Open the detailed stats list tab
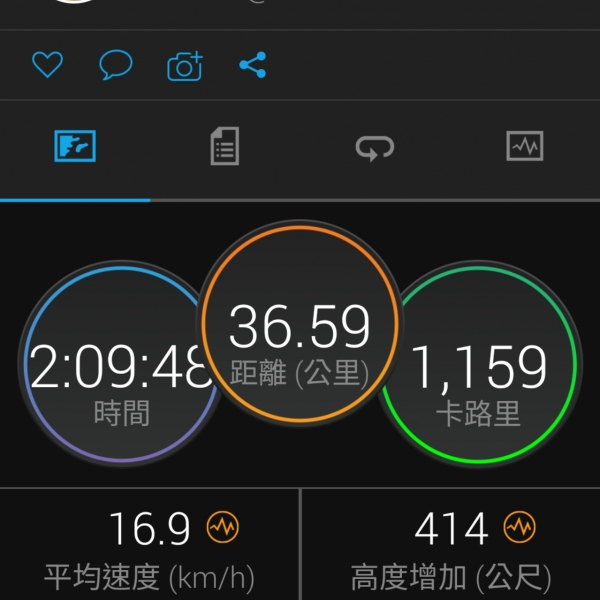This screenshot has height=600, width=600. click(x=225, y=148)
